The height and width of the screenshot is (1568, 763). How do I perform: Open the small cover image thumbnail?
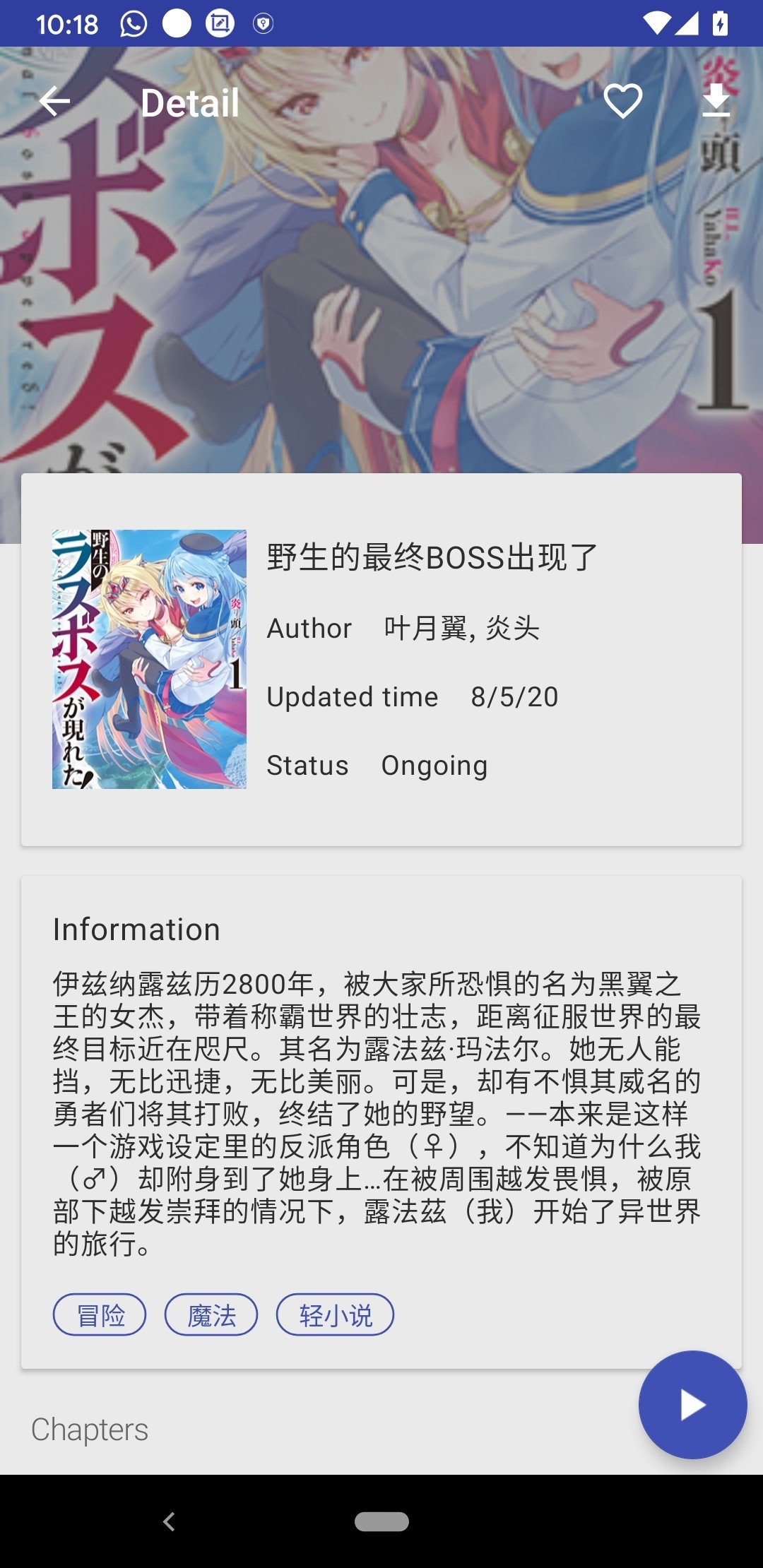[149, 659]
